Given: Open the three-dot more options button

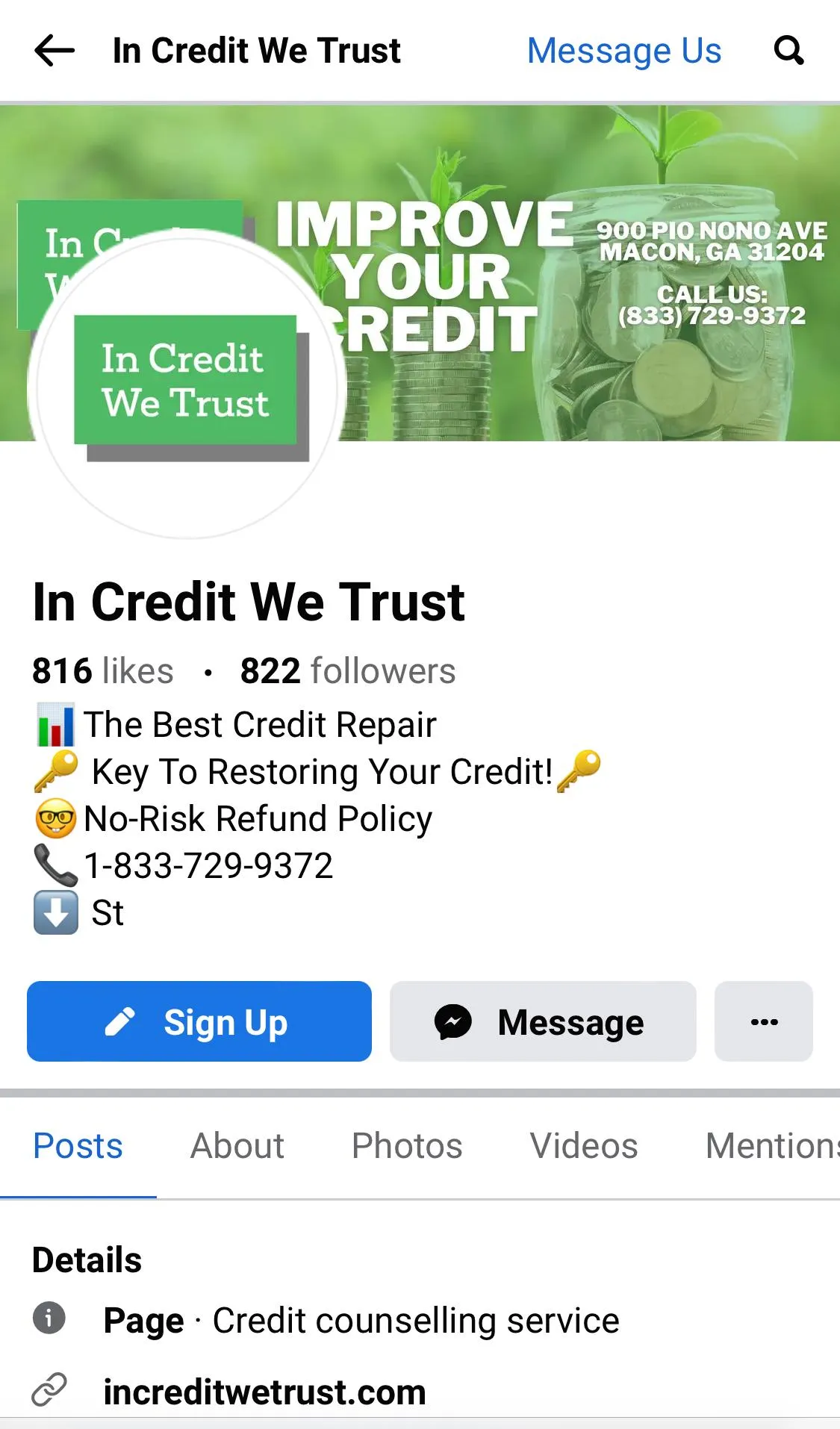Looking at the screenshot, I should click(x=763, y=1021).
